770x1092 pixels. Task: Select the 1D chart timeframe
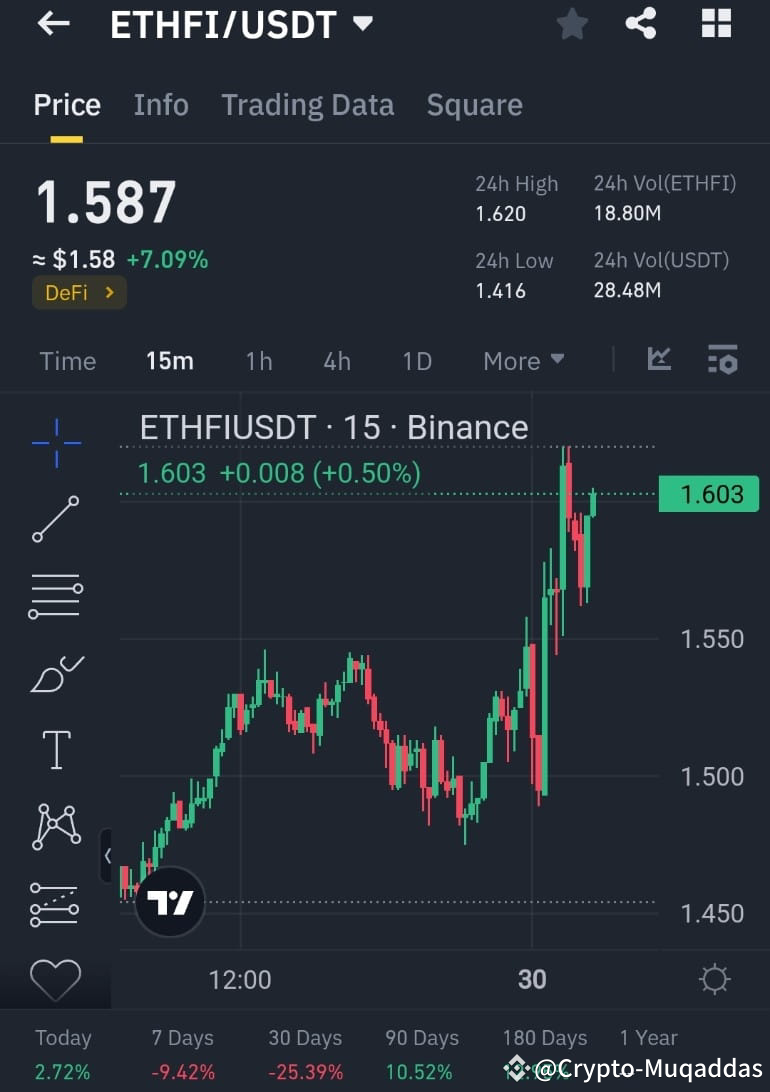click(416, 361)
